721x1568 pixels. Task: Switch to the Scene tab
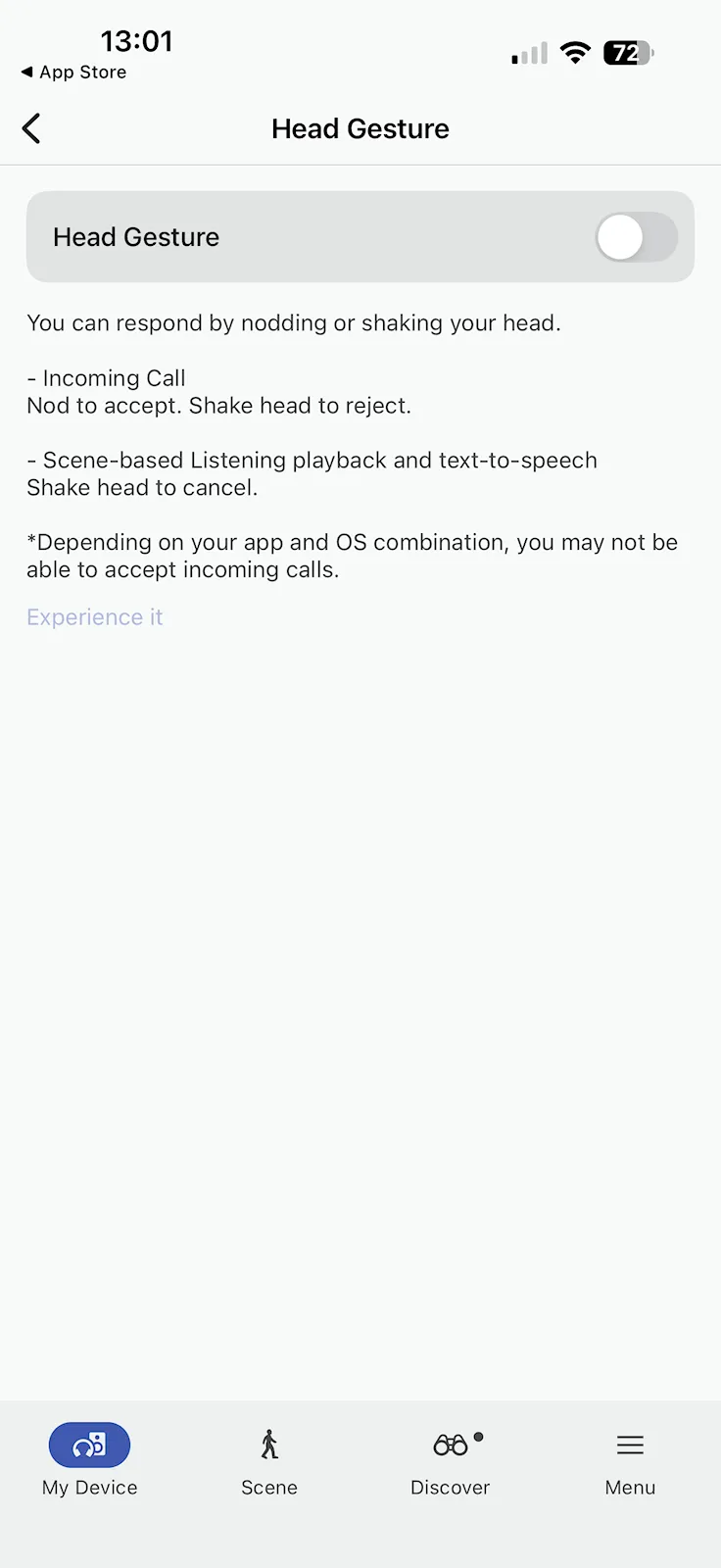[x=269, y=1460]
